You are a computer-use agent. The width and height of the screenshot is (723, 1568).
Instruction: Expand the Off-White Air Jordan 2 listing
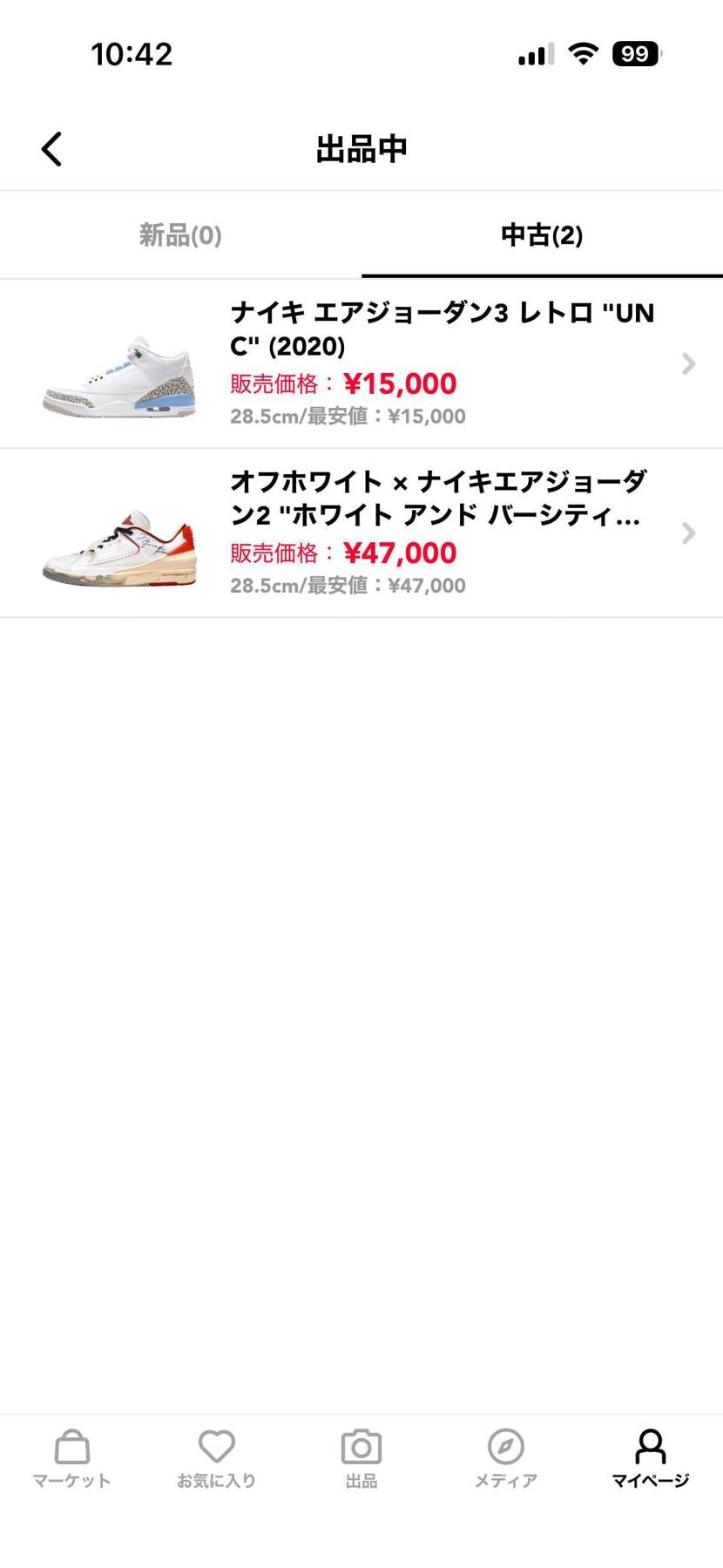point(689,533)
